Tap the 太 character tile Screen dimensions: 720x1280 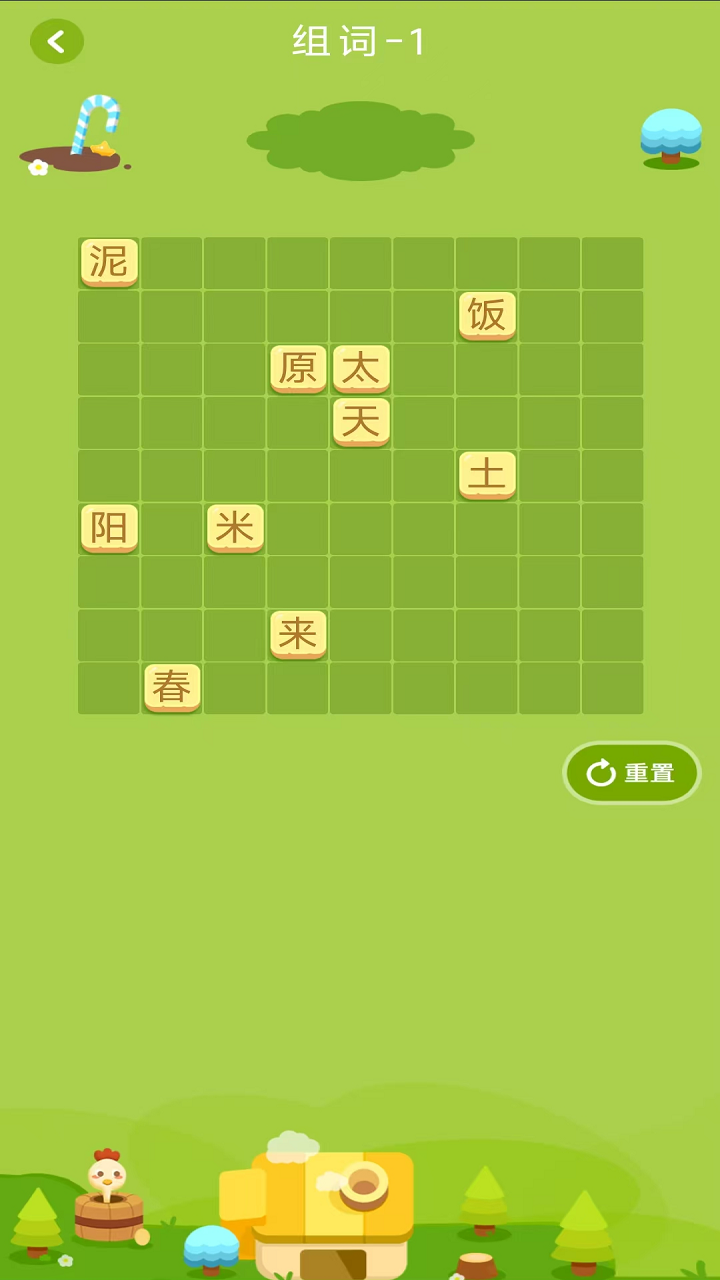361,368
